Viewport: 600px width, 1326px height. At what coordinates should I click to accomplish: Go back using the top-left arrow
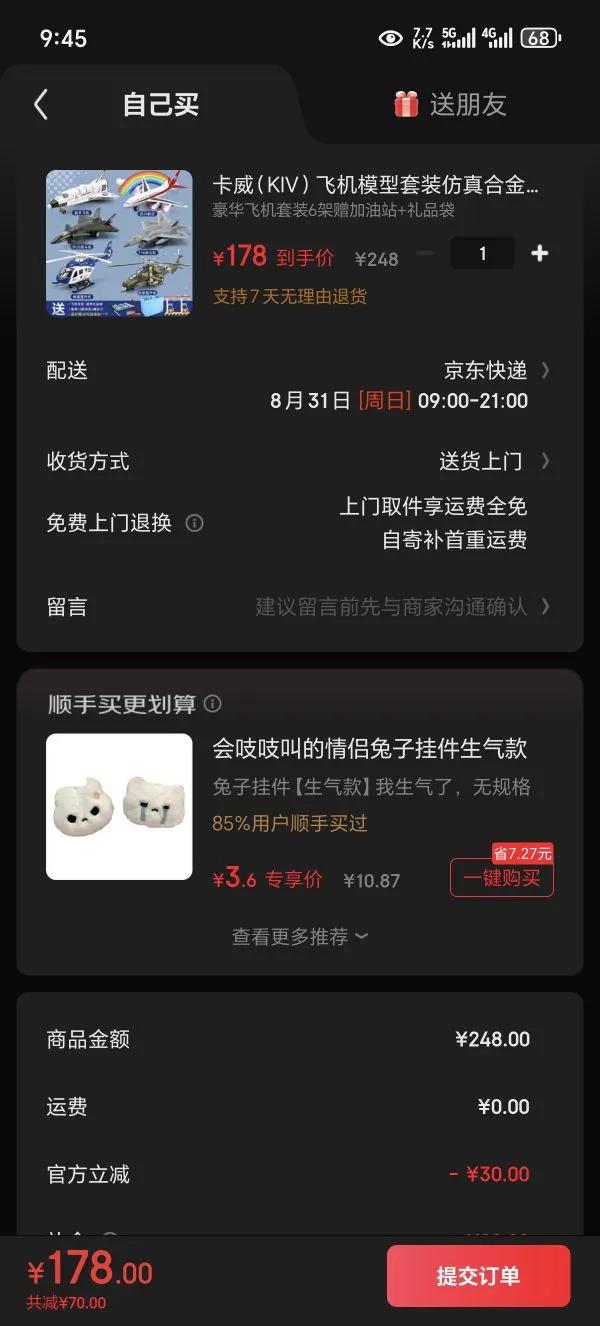click(x=41, y=104)
